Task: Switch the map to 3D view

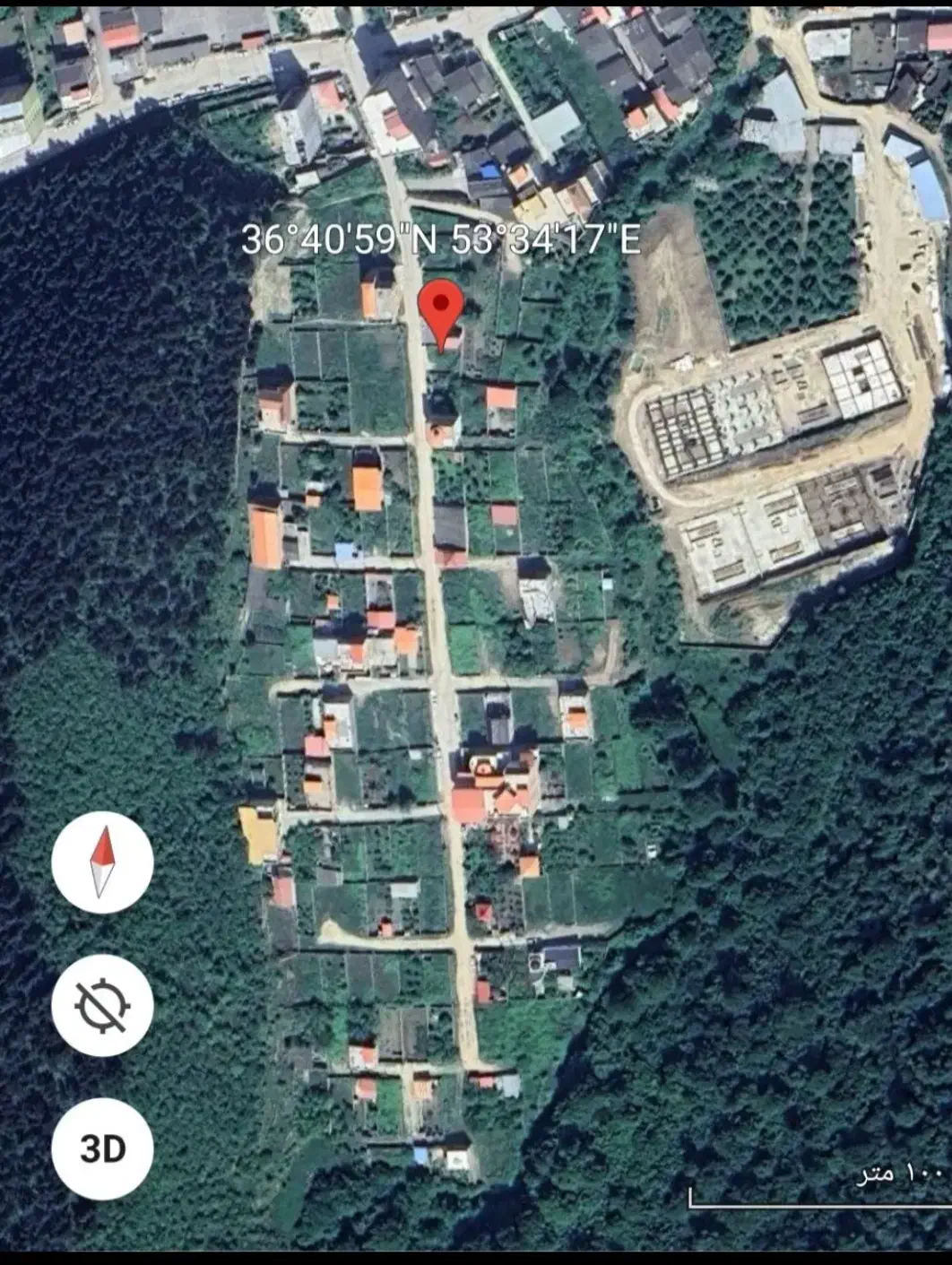Action: 102,1148
